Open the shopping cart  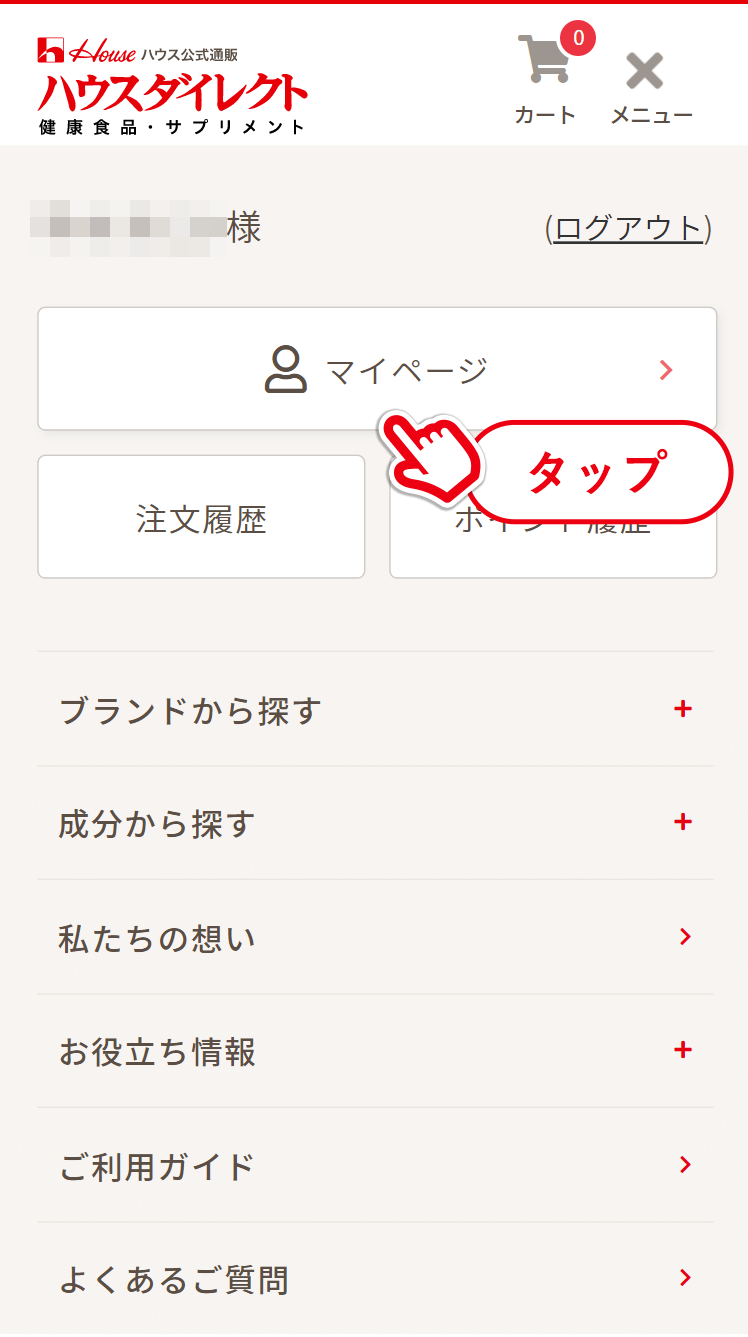(545, 77)
